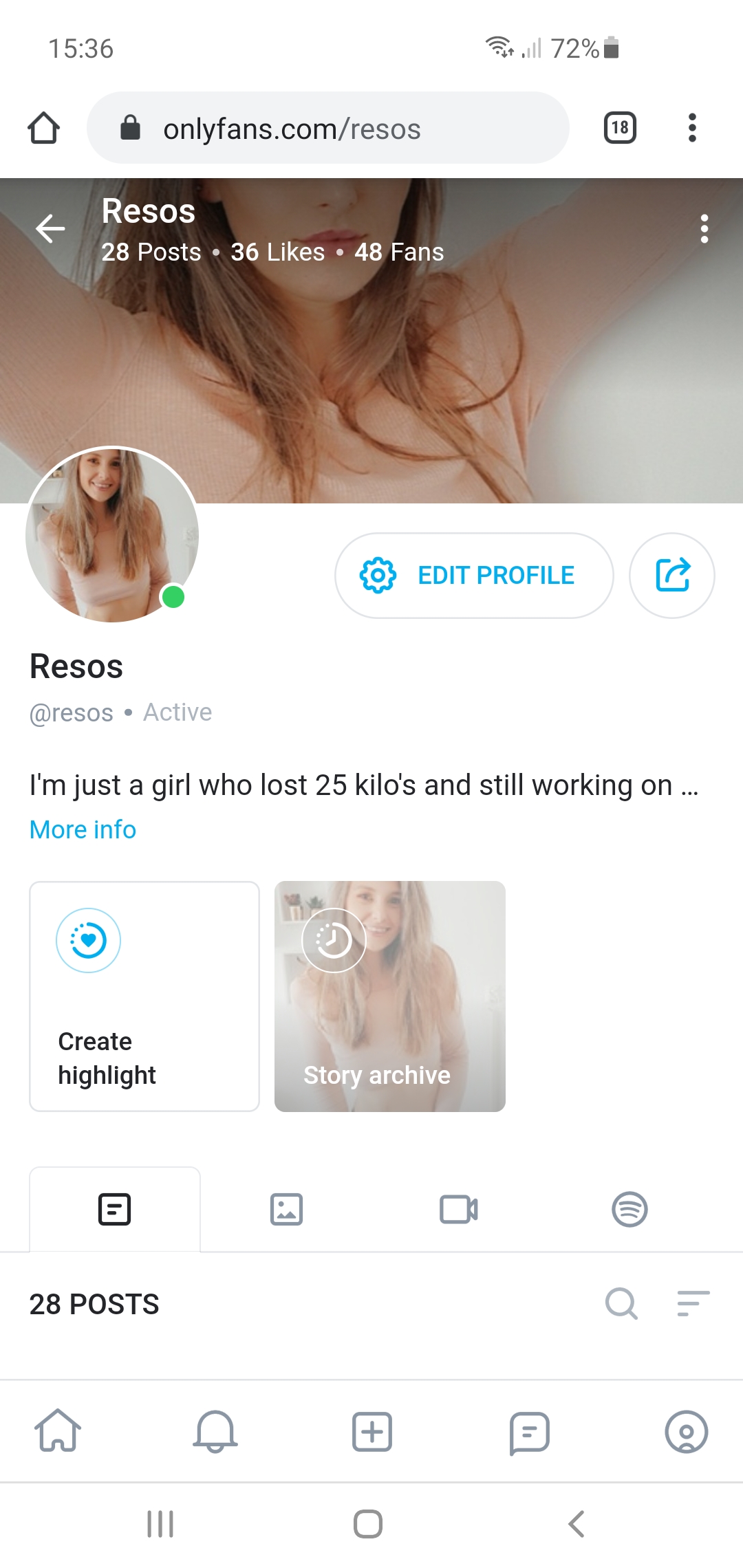This screenshot has width=743, height=1568.
Task: Switch to the videos tab
Action: coord(458,1210)
